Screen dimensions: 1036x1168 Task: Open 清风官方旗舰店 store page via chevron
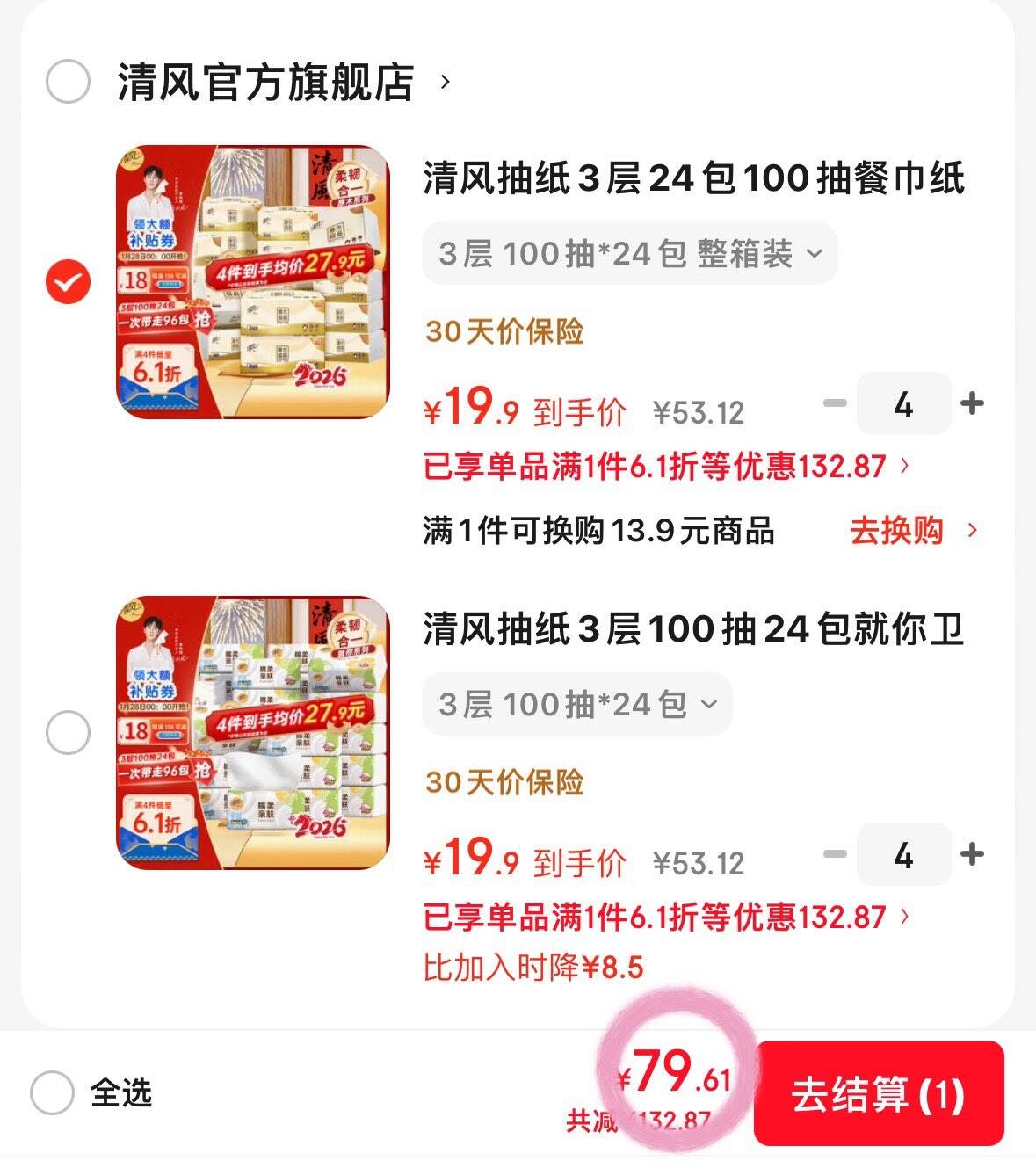pos(446,80)
